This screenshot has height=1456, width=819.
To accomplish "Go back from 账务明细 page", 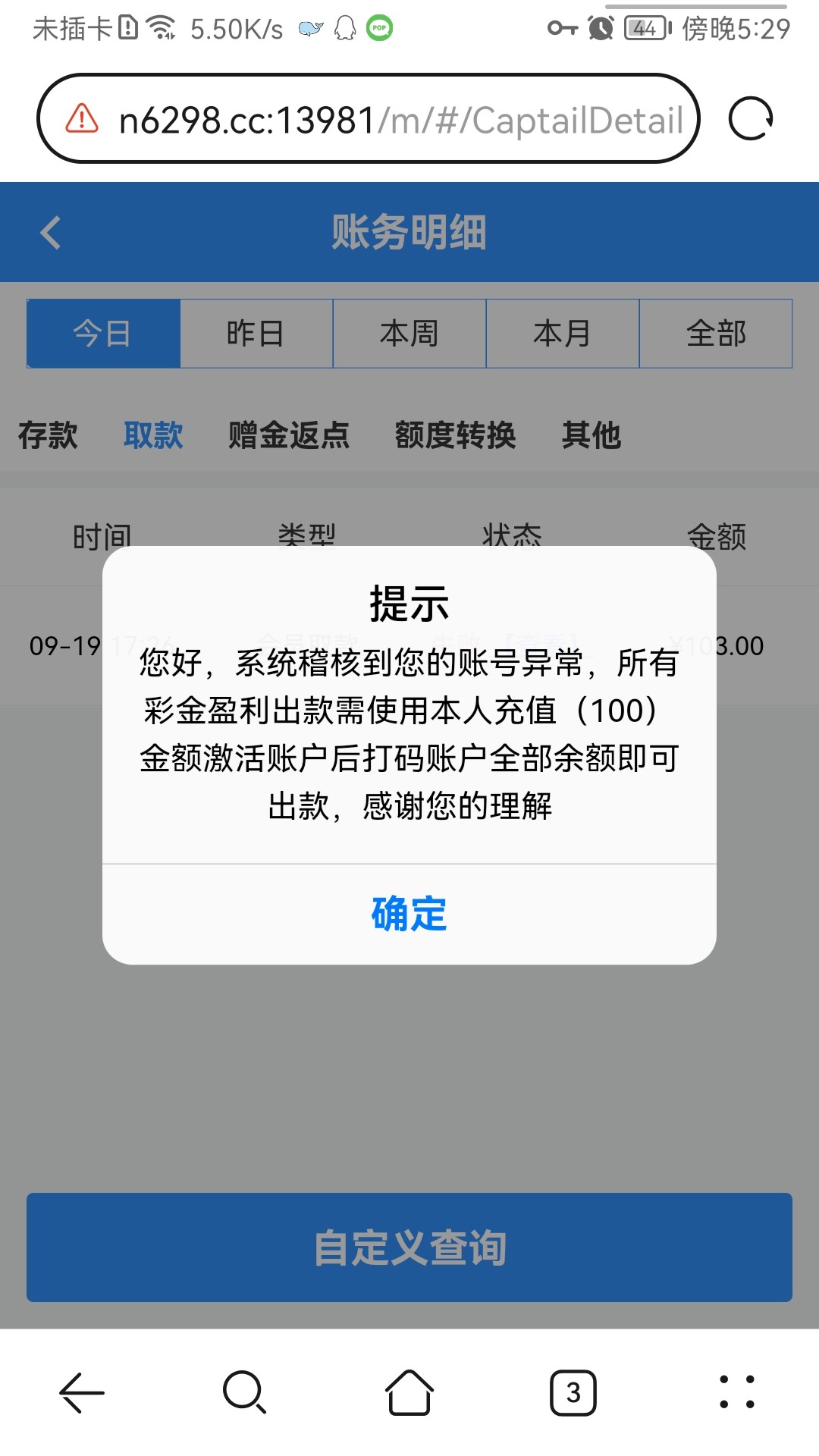I will pyautogui.click(x=51, y=232).
